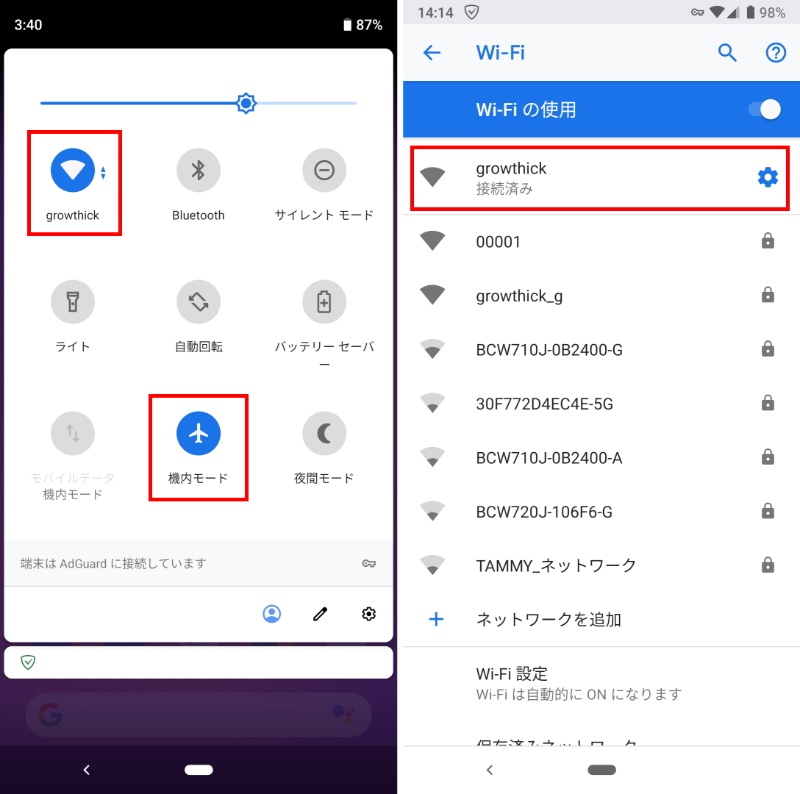
Task: Toggle the growthick Wi-Fi quick settings tile
Action: [x=72, y=171]
